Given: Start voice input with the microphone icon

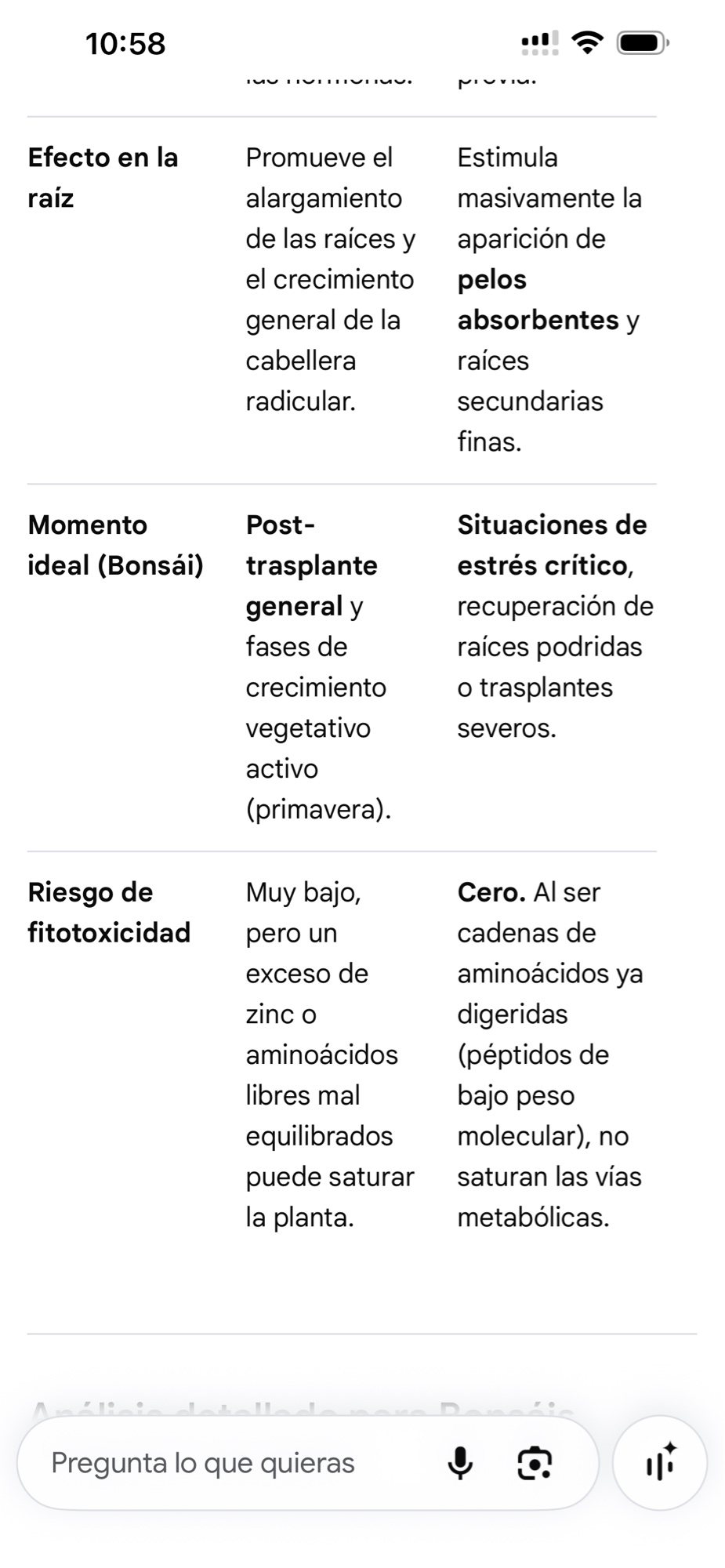Looking at the screenshot, I should 460,1463.
